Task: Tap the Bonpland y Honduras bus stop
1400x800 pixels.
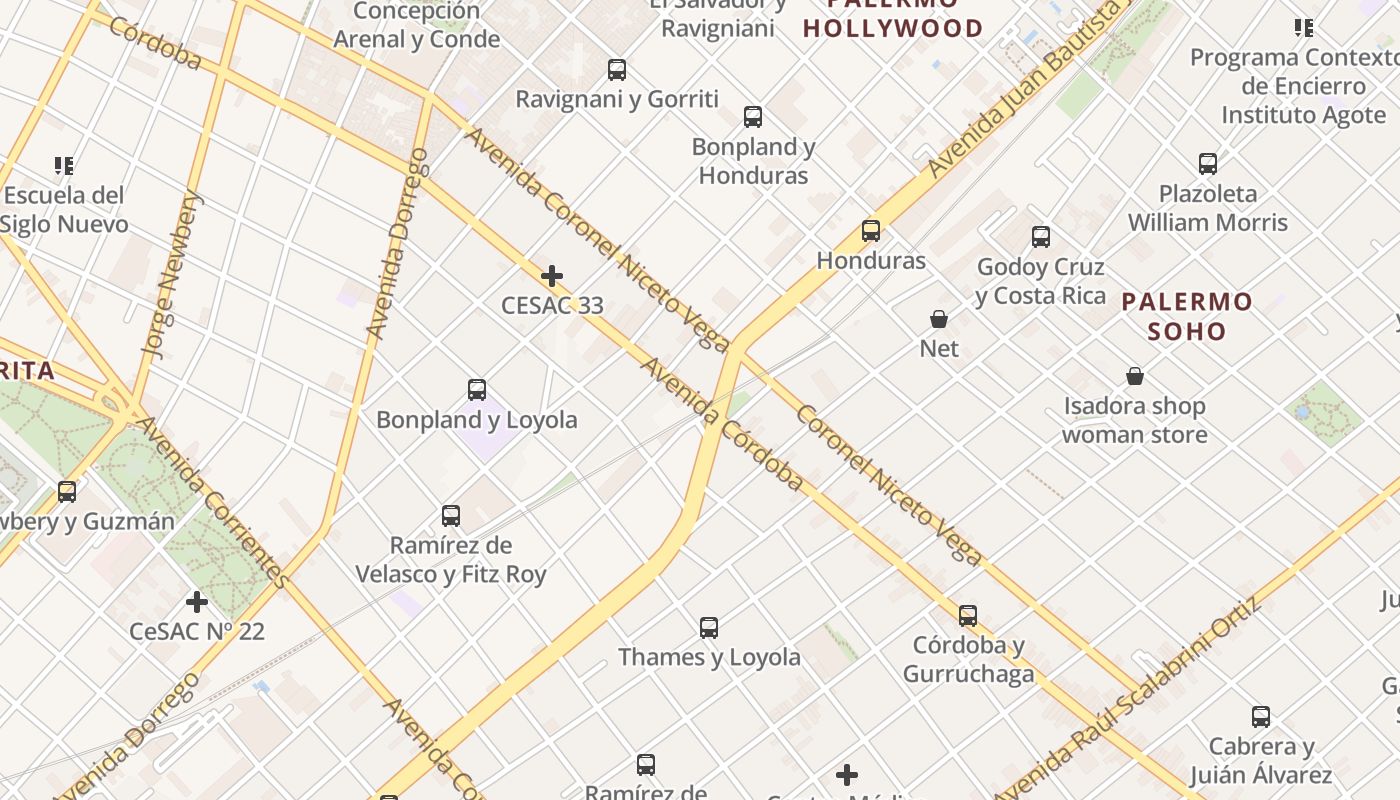Action: [x=753, y=117]
